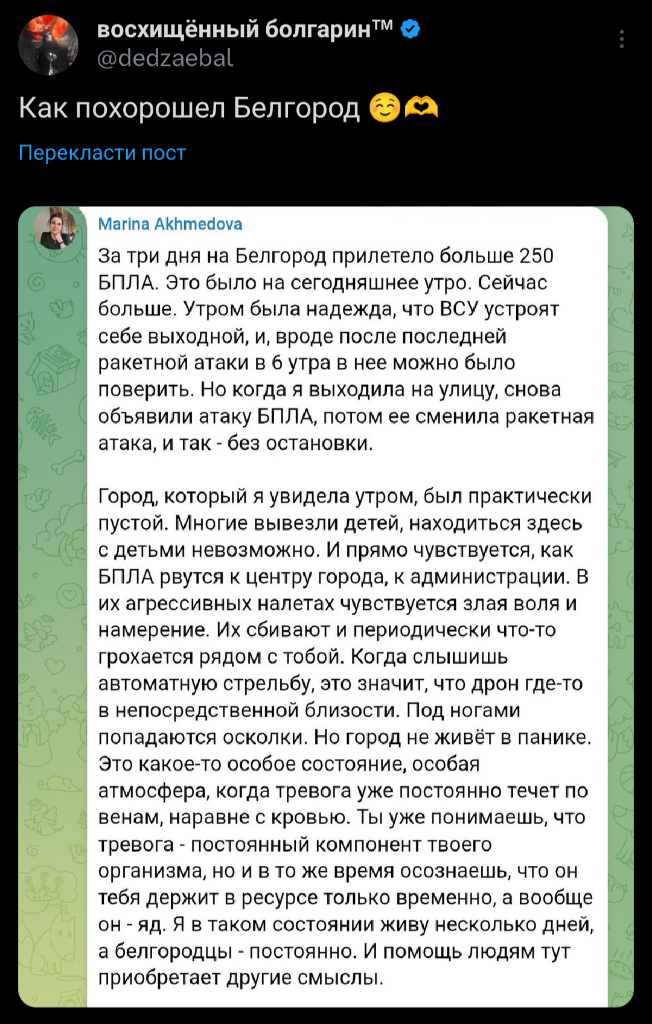
Task: Tap the Перекласти пост translate link
Action: point(102,153)
